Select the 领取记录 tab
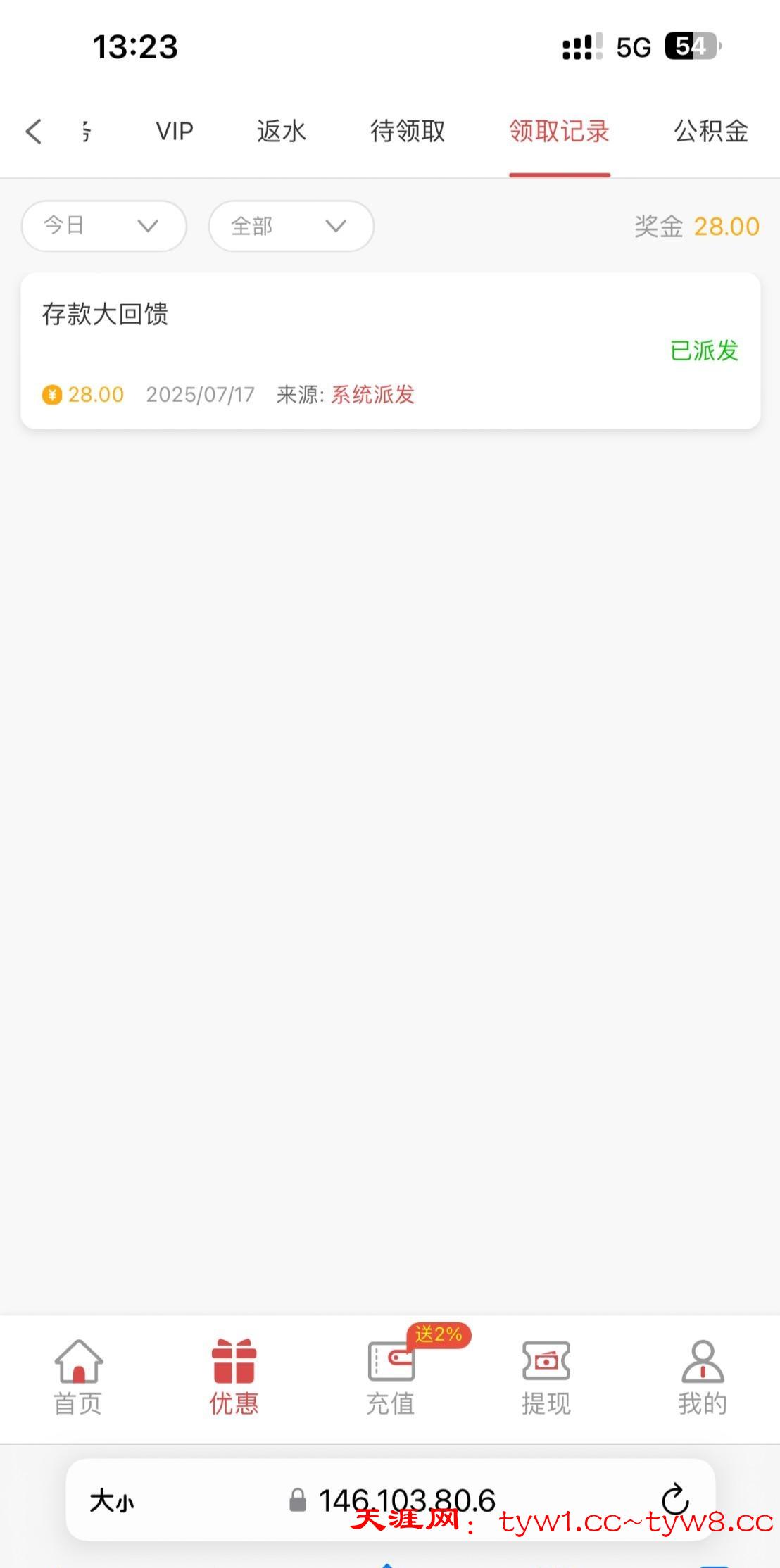This screenshot has width=780, height=1568. [559, 132]
